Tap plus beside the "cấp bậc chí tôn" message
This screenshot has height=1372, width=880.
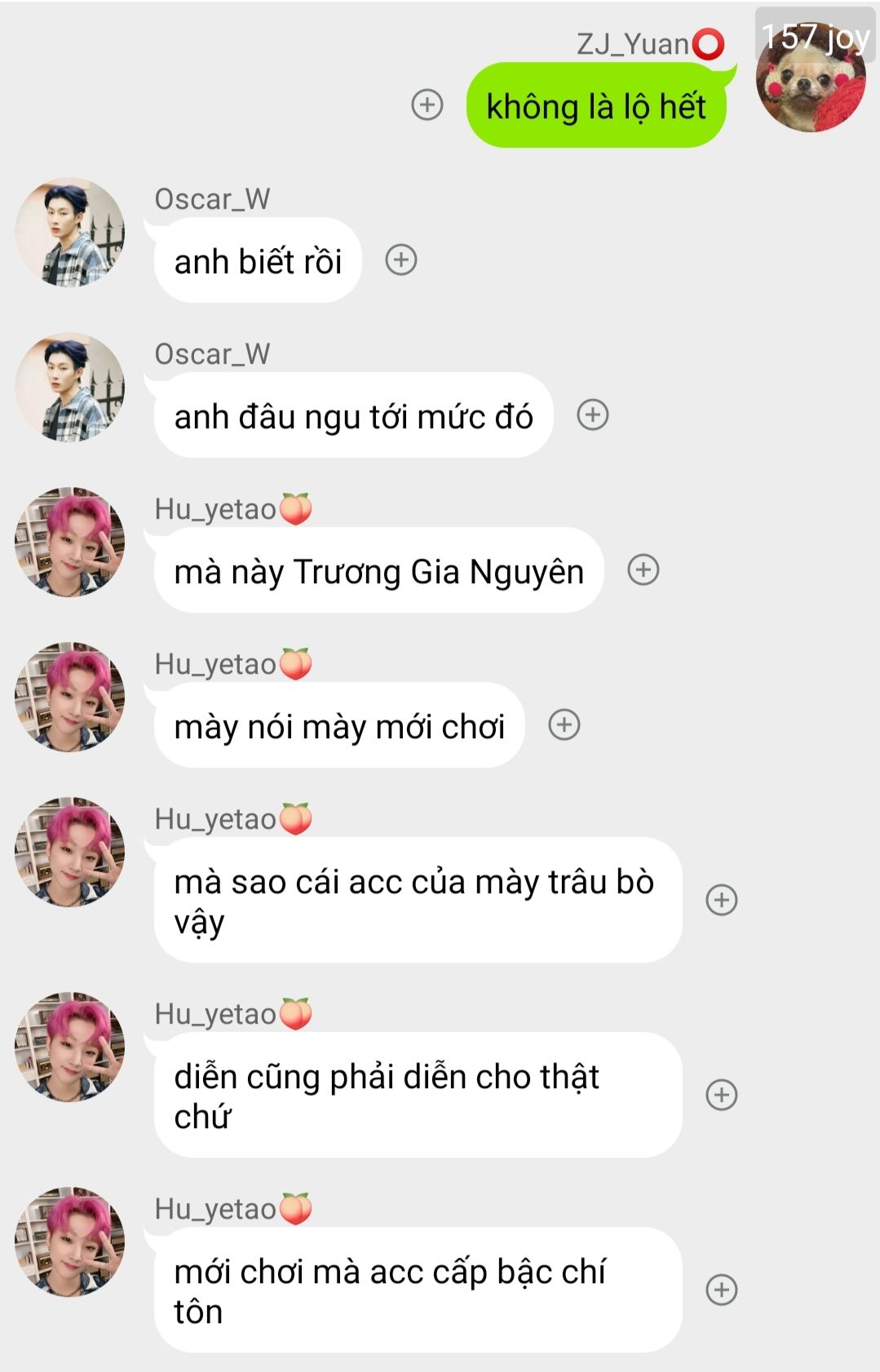pyautogui.click(x=722, y=1290)
